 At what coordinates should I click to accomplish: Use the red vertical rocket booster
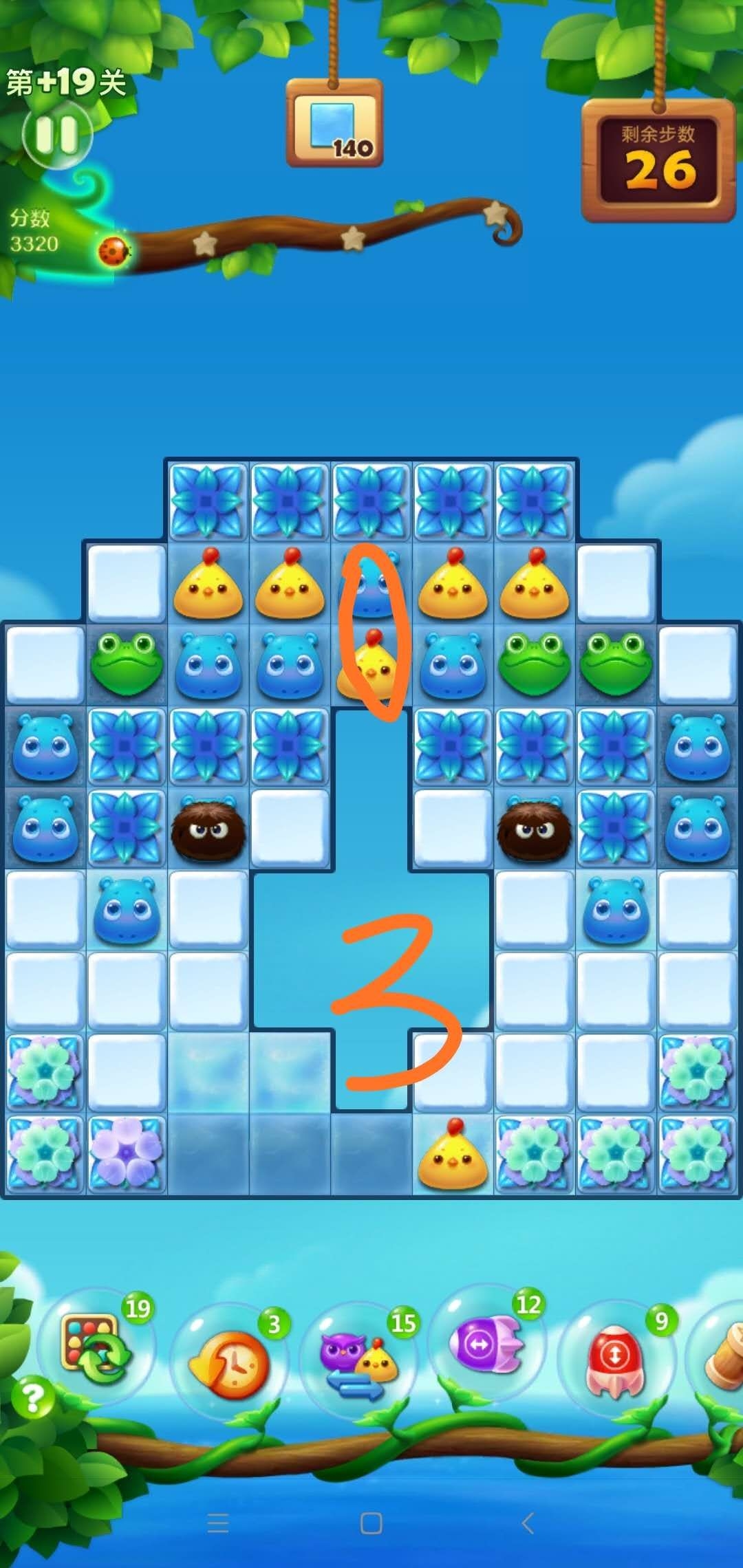coord(614,1360)
